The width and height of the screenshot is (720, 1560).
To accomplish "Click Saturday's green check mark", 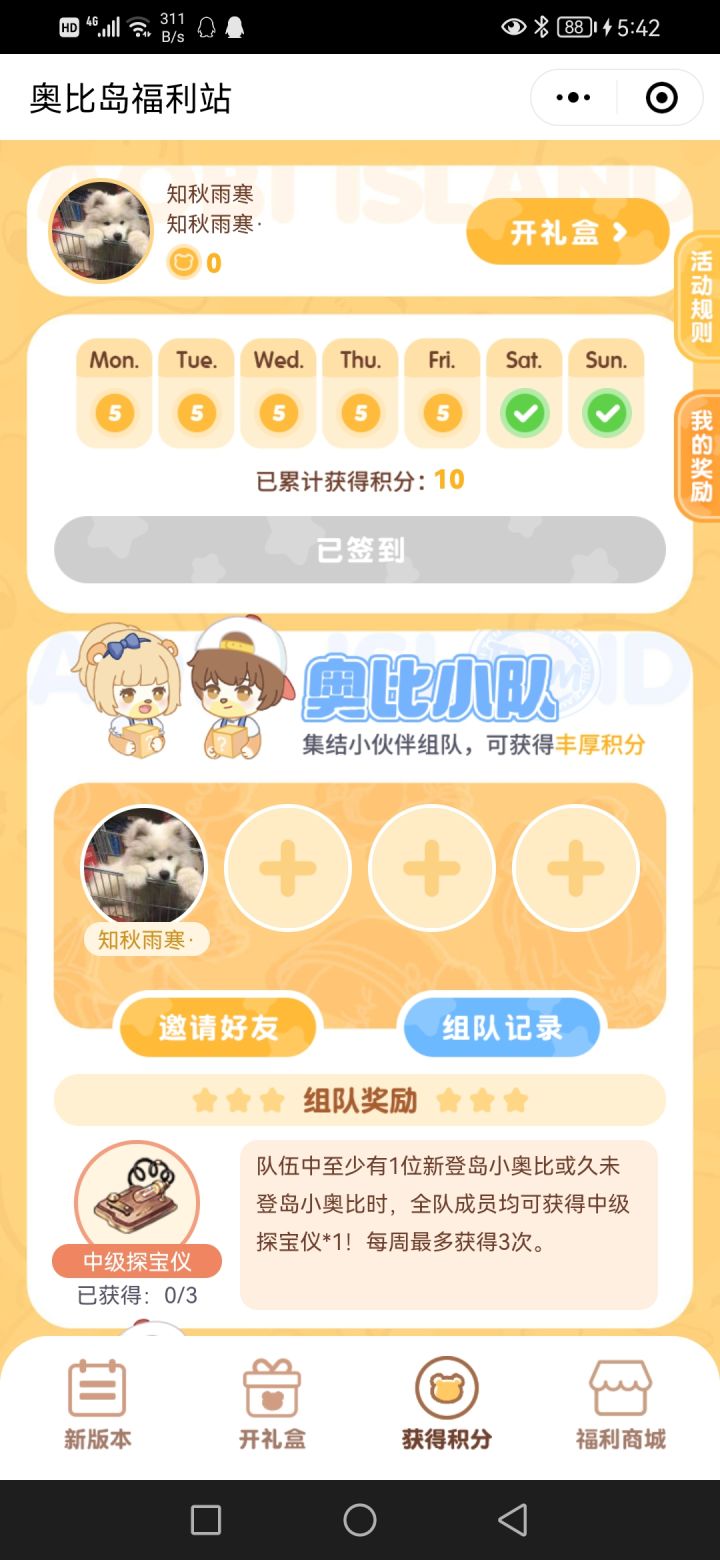I will point(524,412).
